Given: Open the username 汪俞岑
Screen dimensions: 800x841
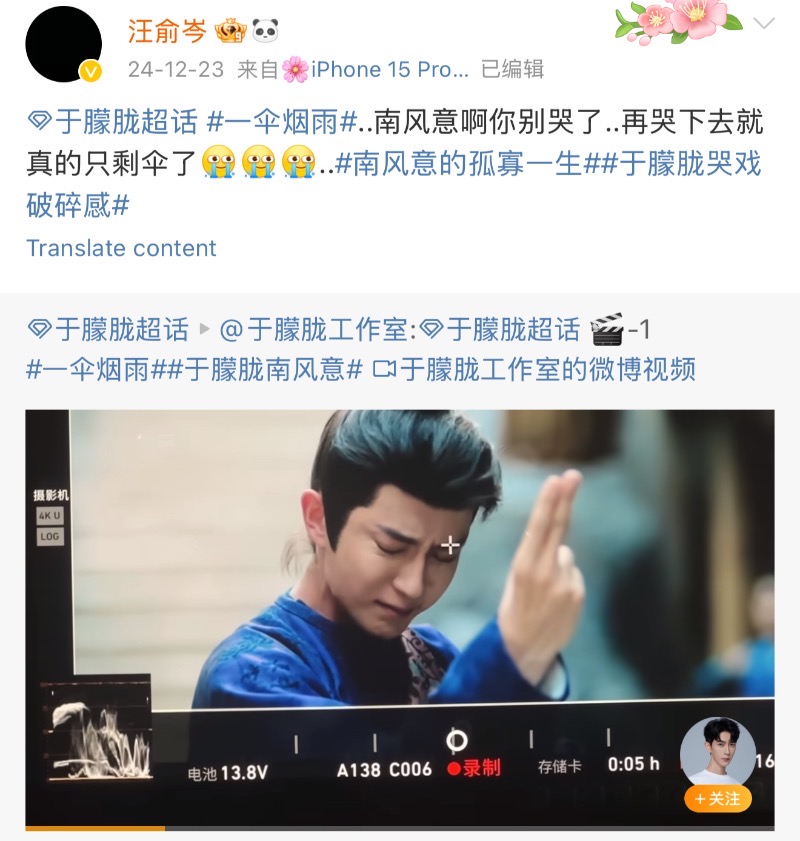Looking at the screenshot, I should click(x=167, y=31).
